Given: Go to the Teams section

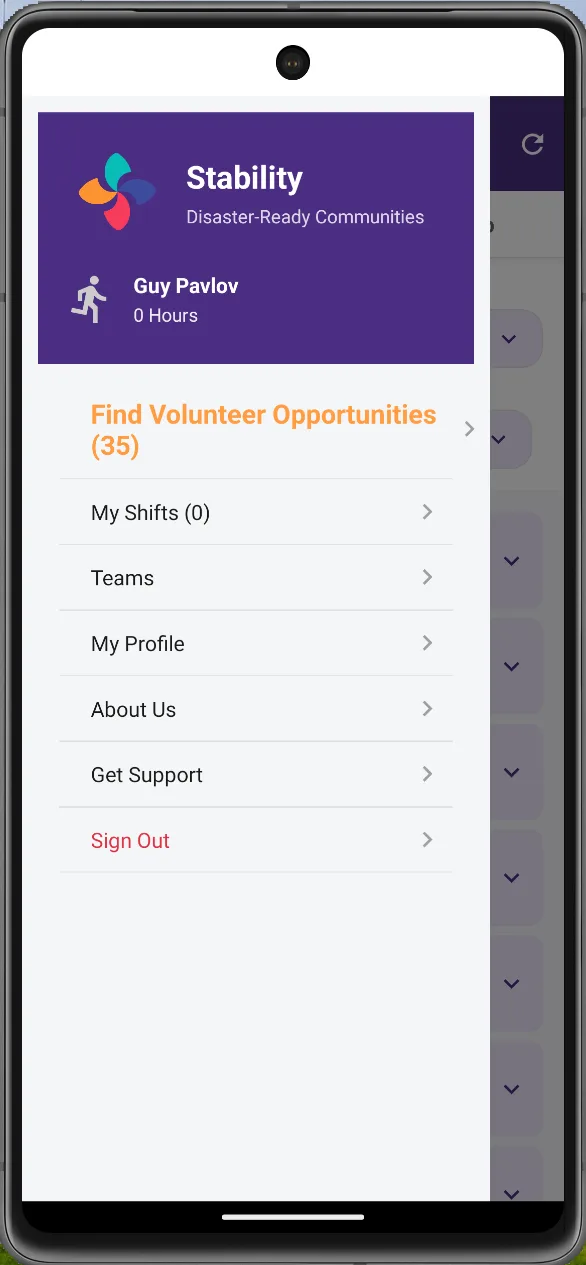Looking at the screenshot, I should pos(256,578).
